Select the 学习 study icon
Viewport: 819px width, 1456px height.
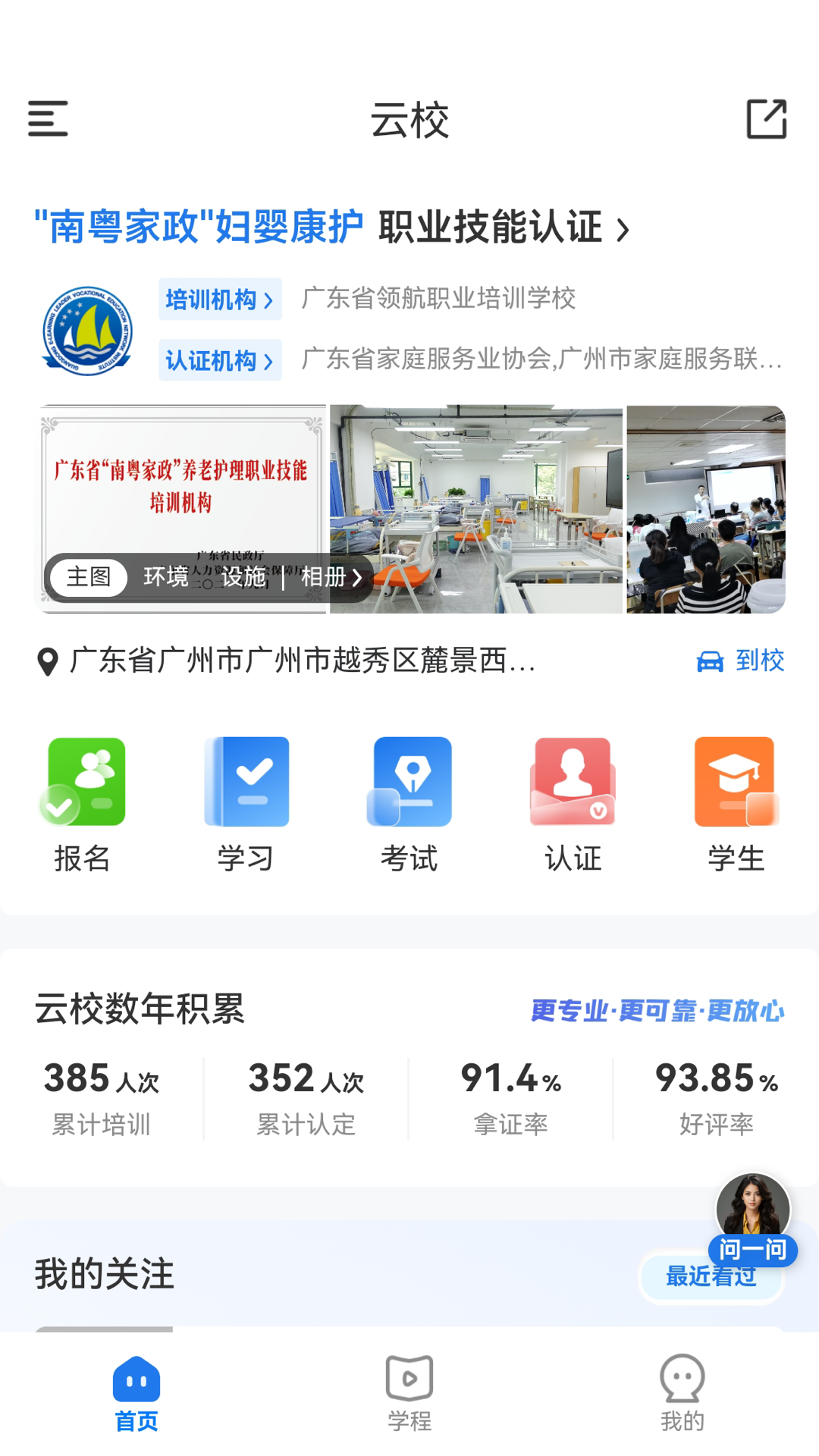point(247,781)
